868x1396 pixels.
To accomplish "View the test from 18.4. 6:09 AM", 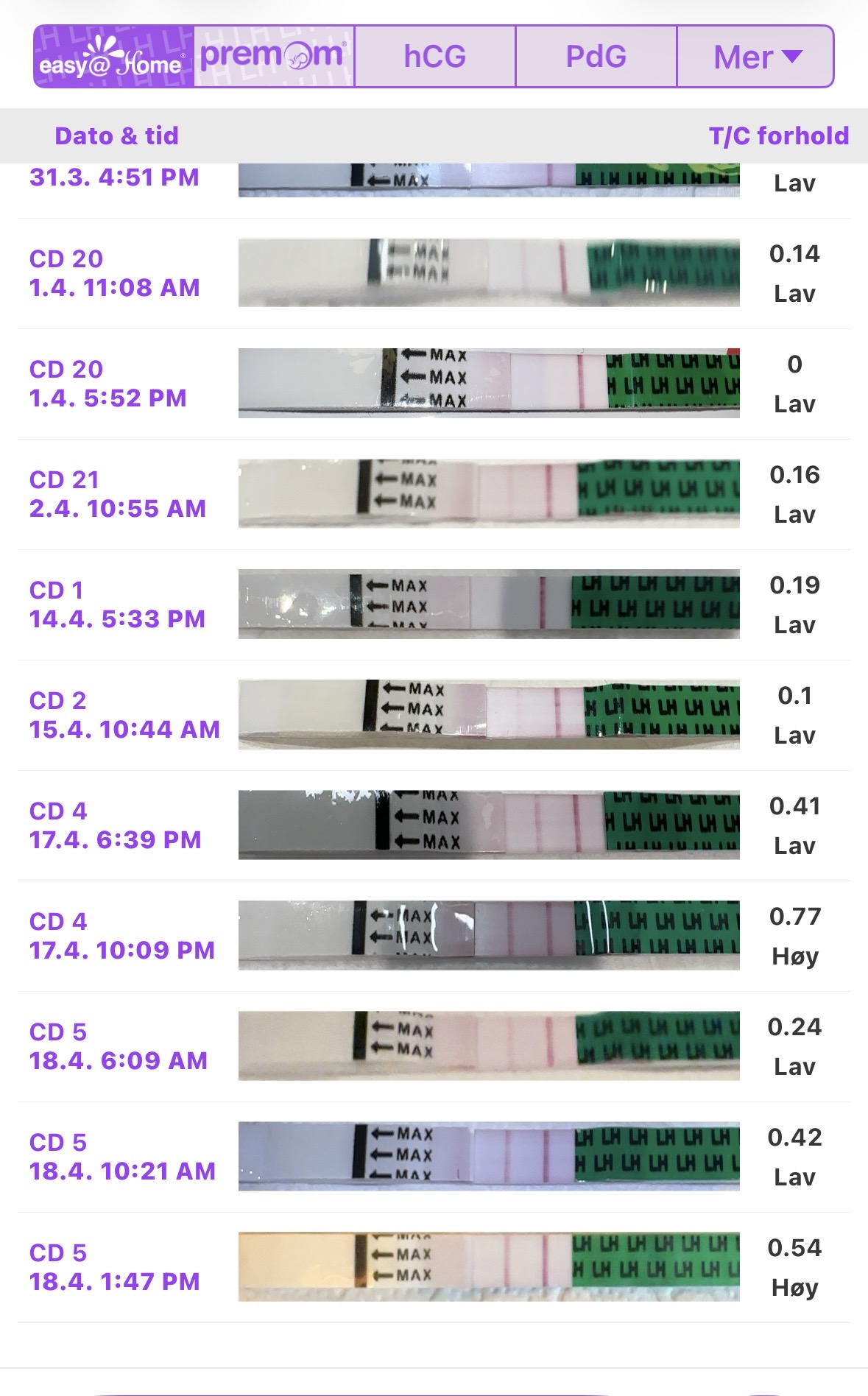I will [x=489, y=1046].
